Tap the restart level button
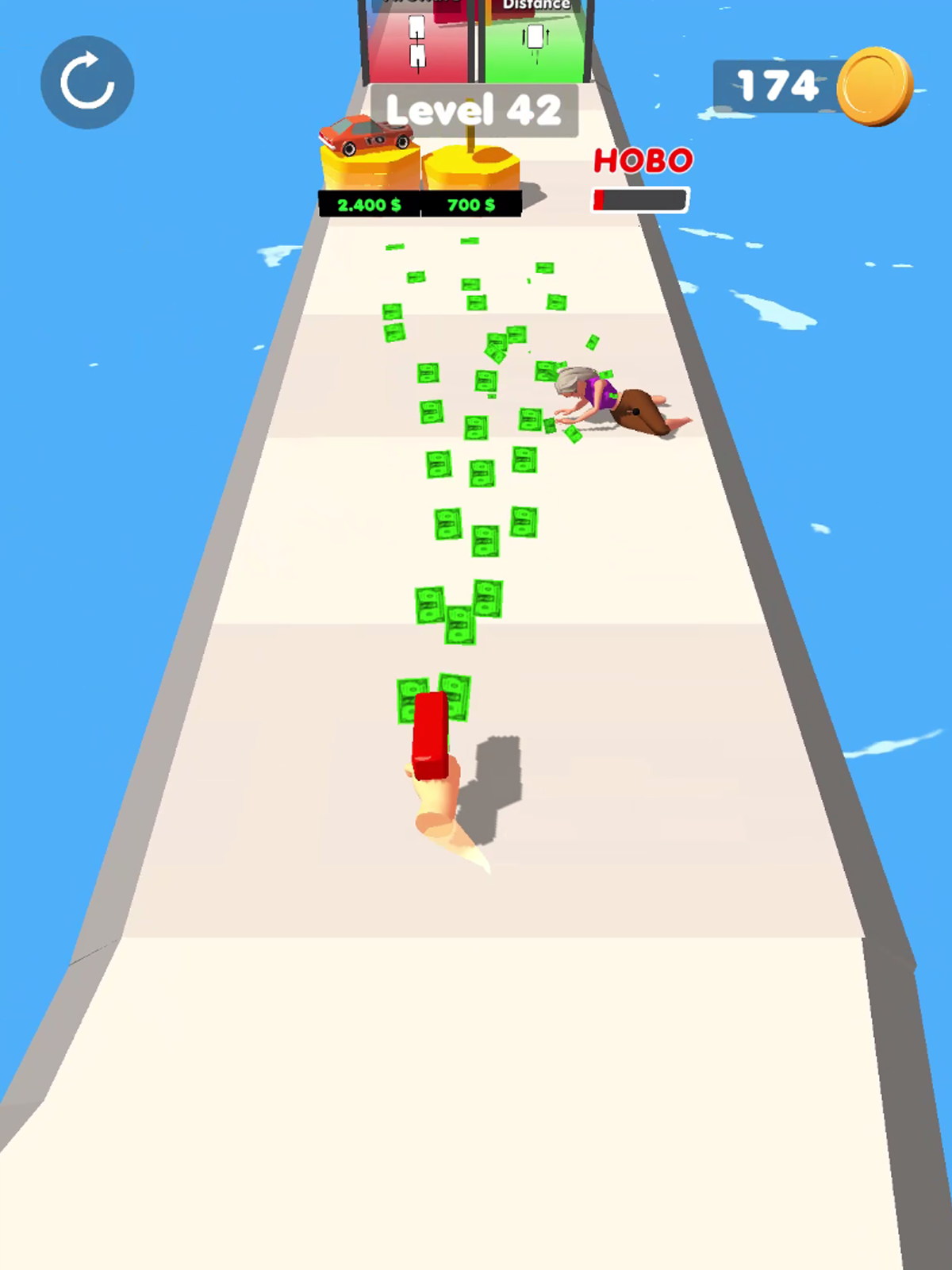952x1270 pixels. tap(87, 82)
